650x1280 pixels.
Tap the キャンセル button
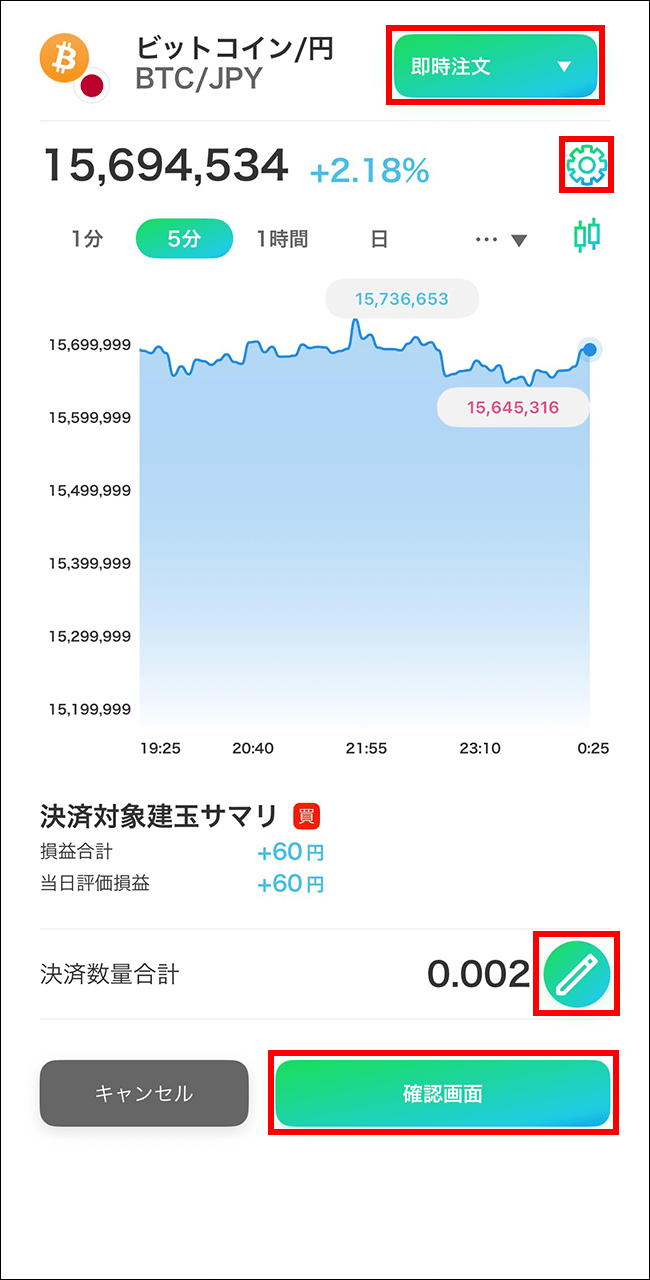144,1093
